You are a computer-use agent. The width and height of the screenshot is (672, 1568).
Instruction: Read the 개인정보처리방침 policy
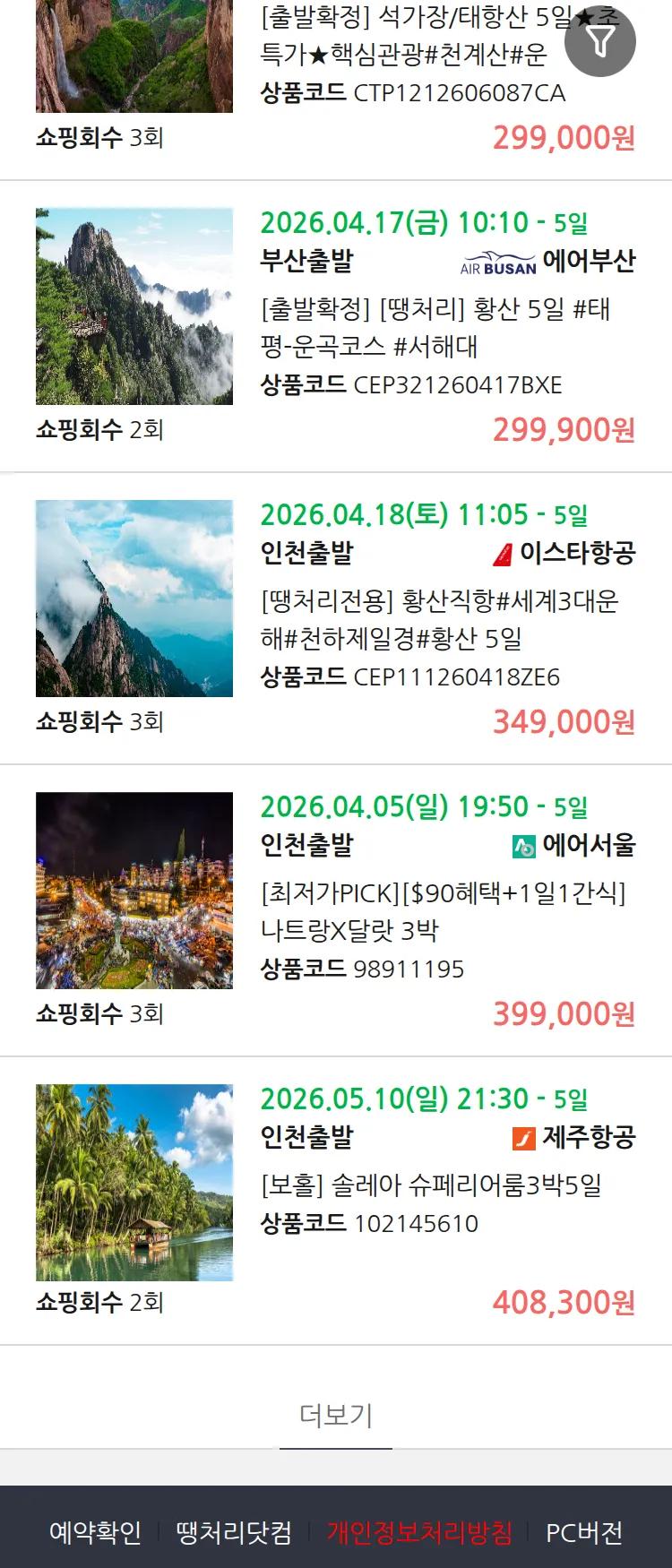[x=419, y=1533]
